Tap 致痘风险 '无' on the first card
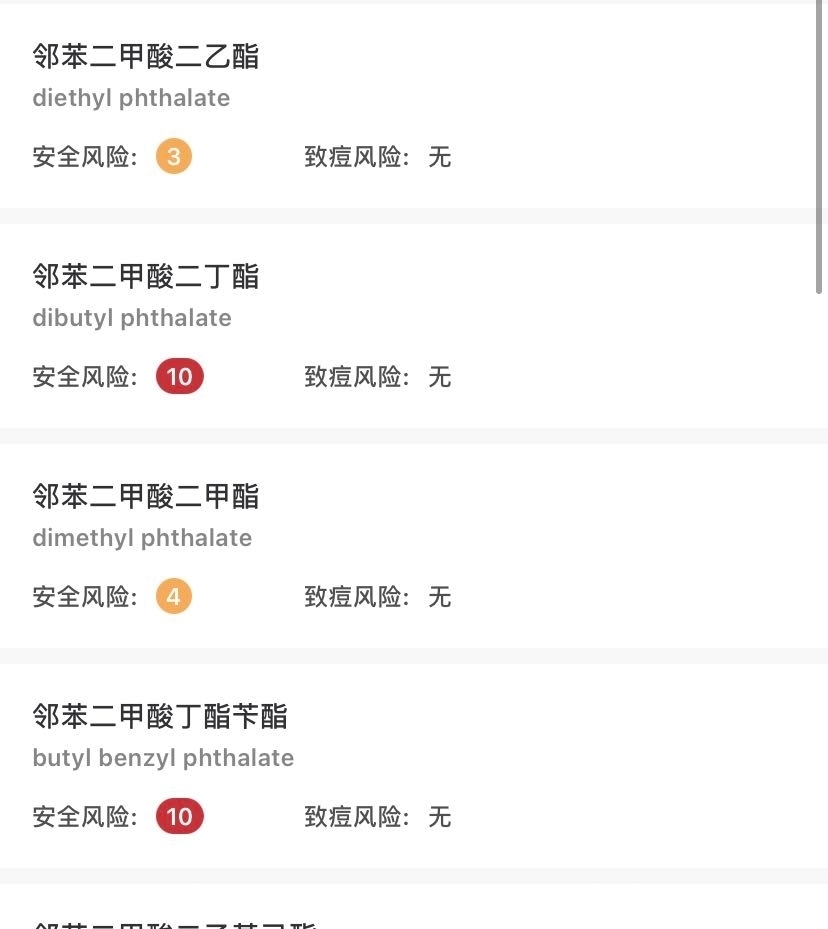Image resolution: width=828 pixels, height=929 pixels. [x=440, y=157]
